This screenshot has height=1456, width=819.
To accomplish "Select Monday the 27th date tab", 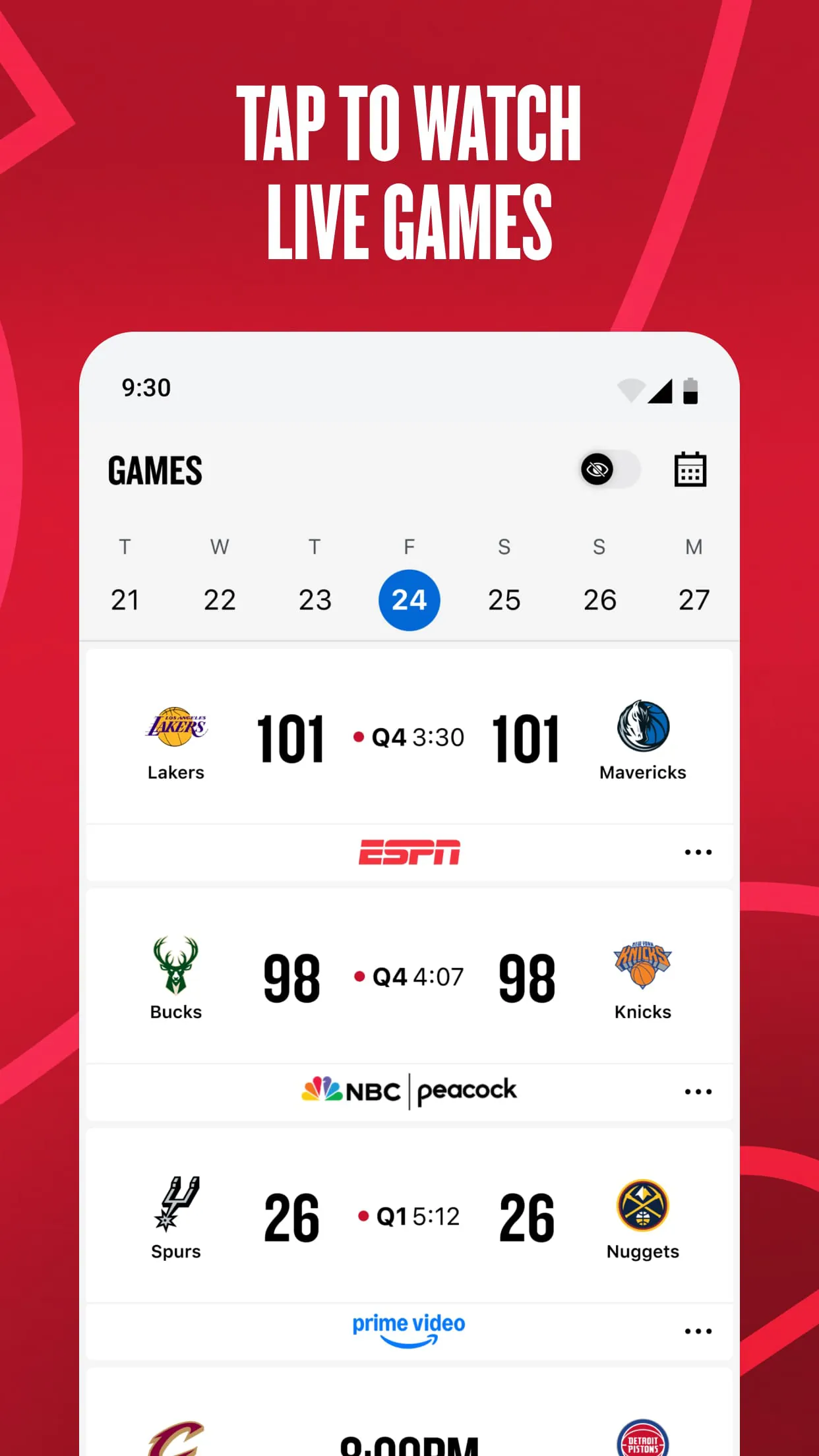I will 693,599.
